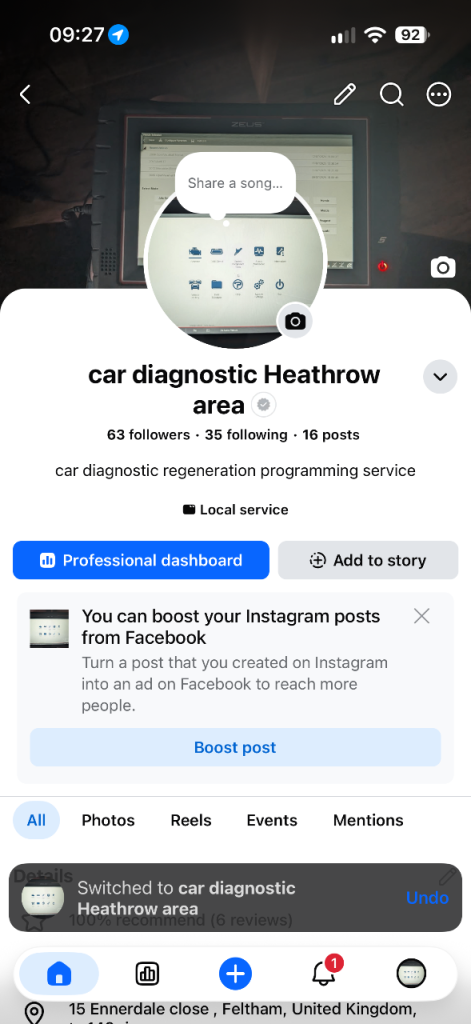Dismiss the Instagram boost suggestion card
471x1024 pixels.
point(422,616)
